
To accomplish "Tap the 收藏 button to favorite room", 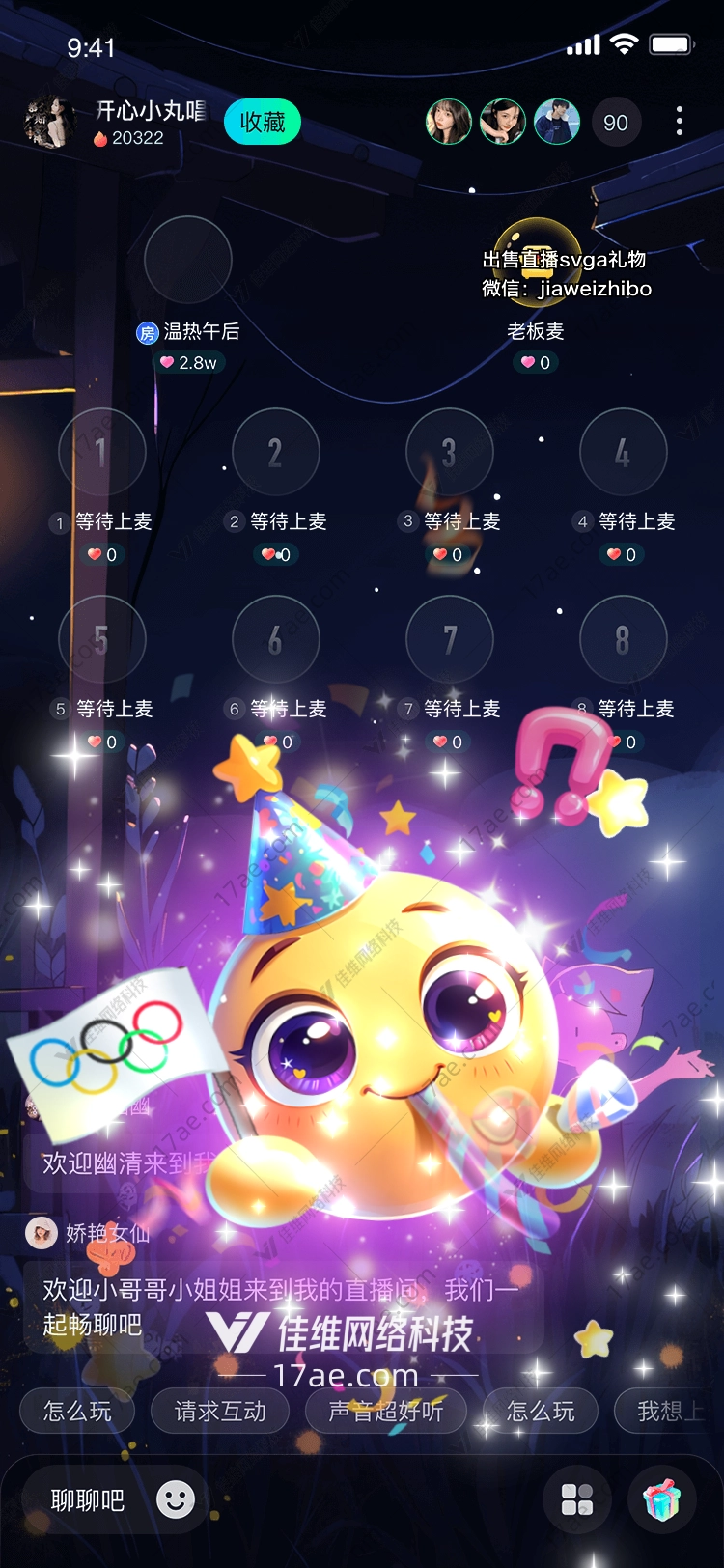I will coord(262,123).
